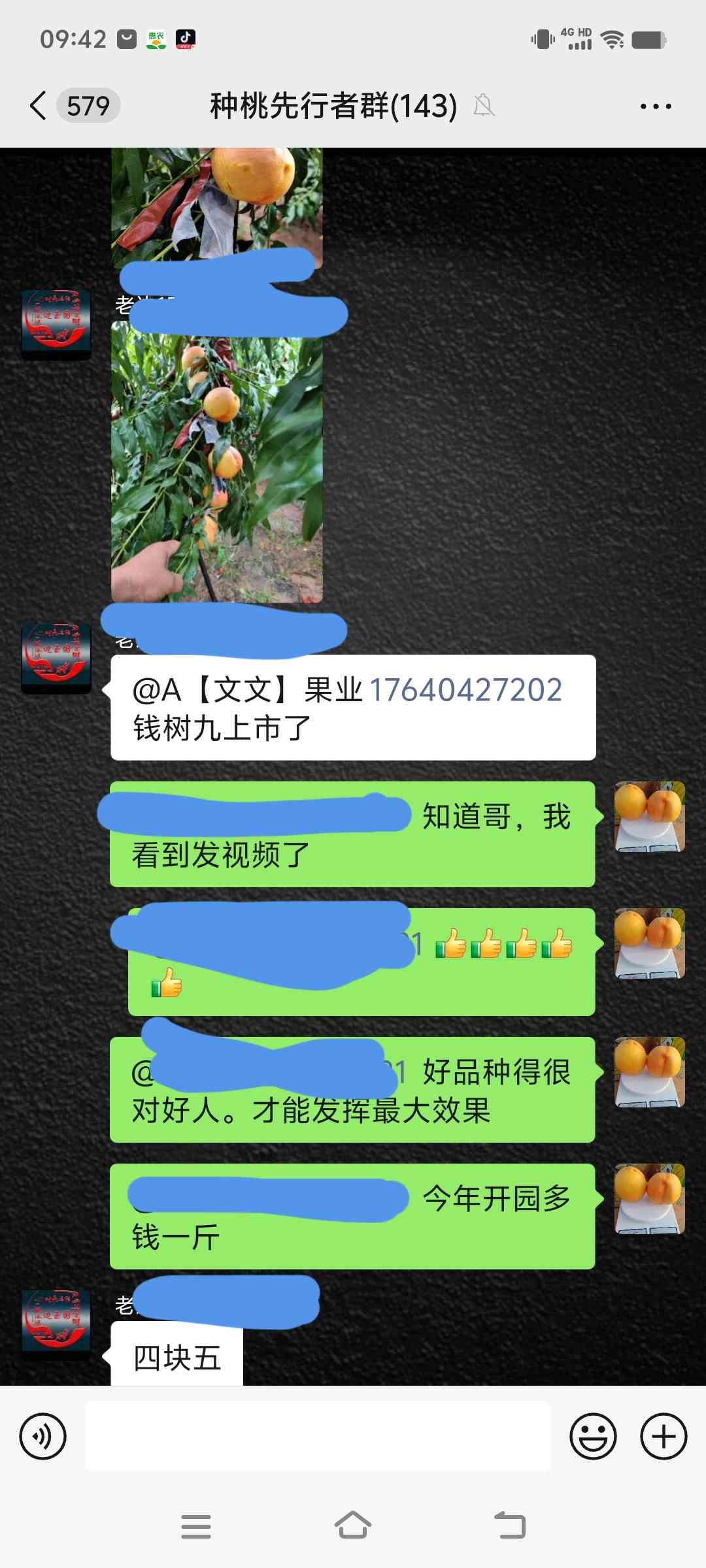
Task: Open the group chat overflow menu
Action: click(655, 106)
